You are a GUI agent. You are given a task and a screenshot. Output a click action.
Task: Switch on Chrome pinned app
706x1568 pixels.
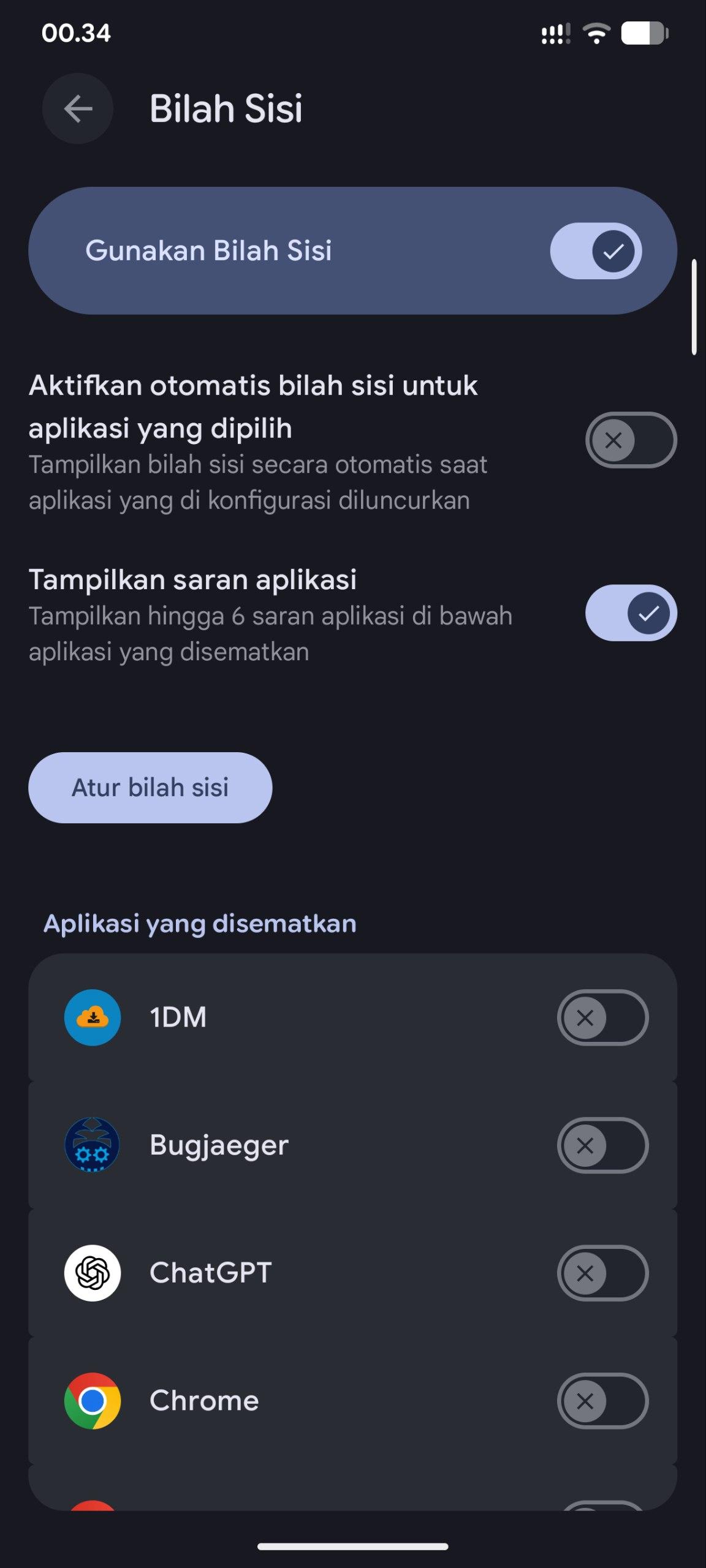coord(602,1401)
